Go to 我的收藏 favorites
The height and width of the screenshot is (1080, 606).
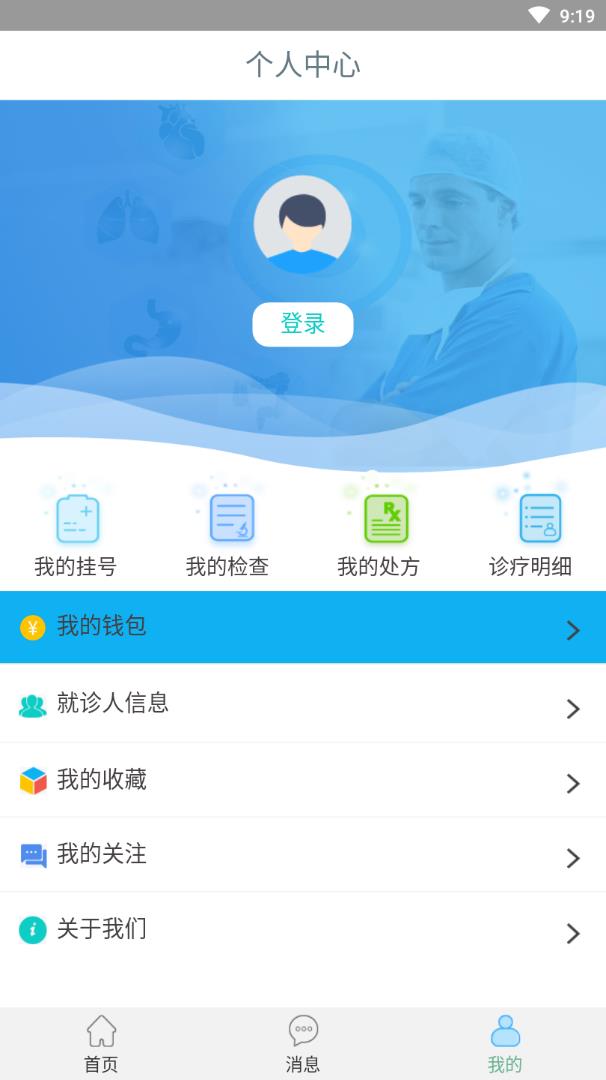(x=303, y=780)
